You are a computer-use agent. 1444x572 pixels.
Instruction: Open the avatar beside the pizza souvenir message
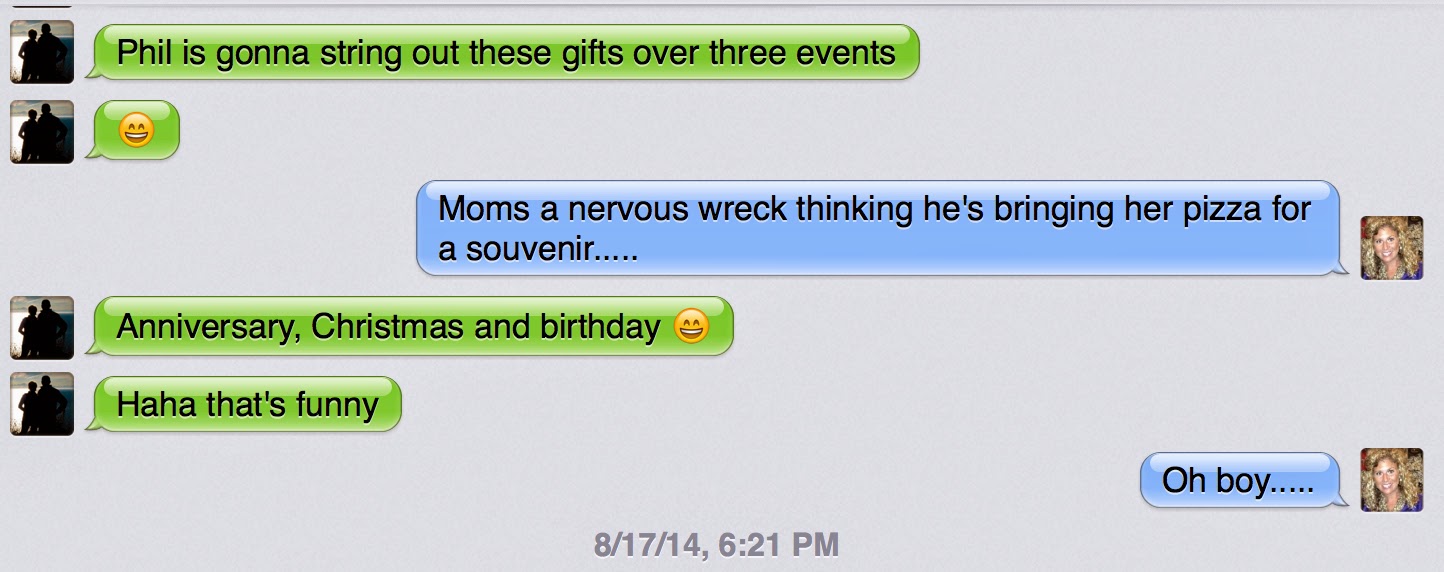(x=1391, y=247)
